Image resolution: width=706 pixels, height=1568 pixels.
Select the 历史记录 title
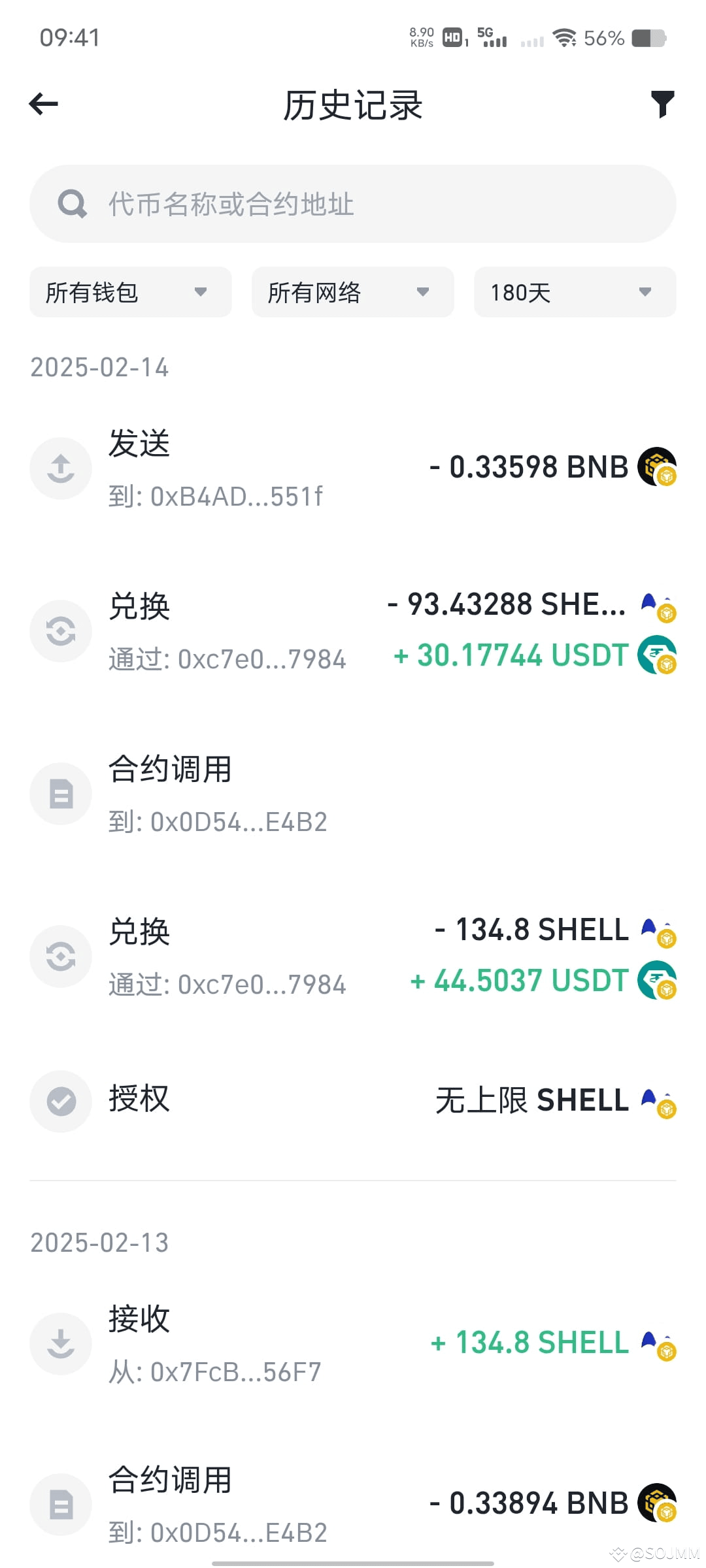[x=352, y=106]
